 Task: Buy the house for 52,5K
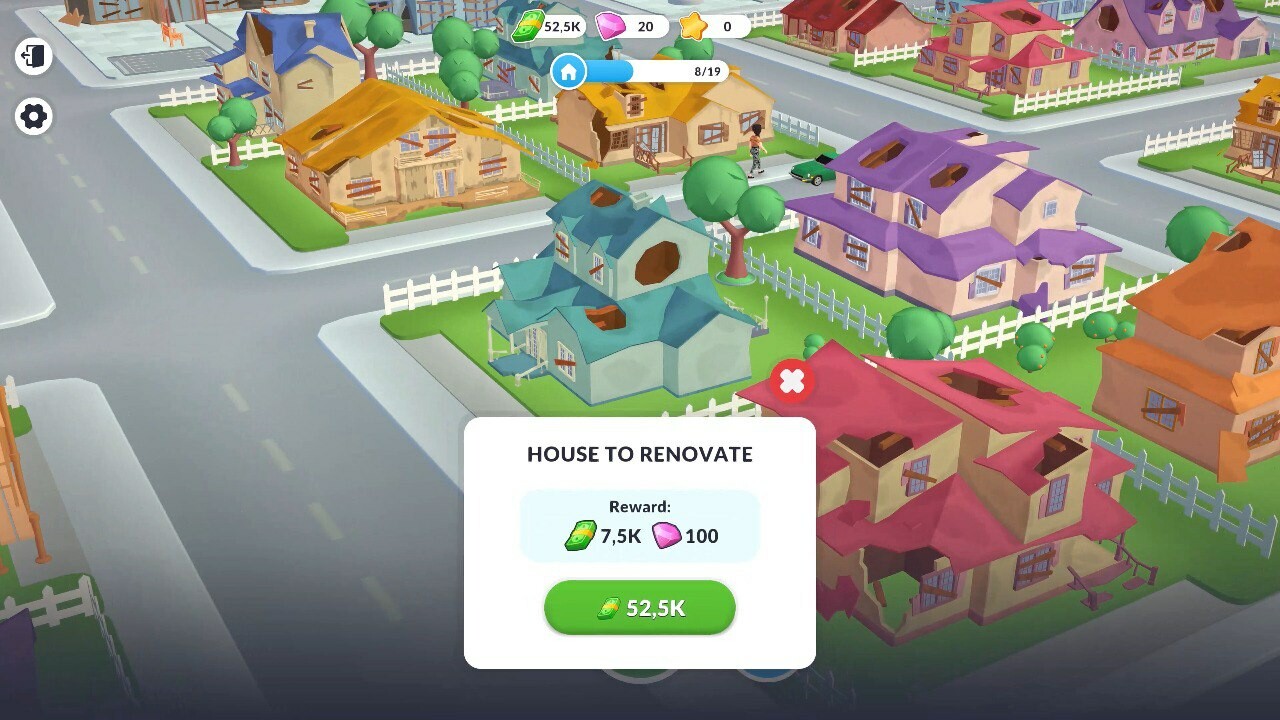tap(640, 608)
